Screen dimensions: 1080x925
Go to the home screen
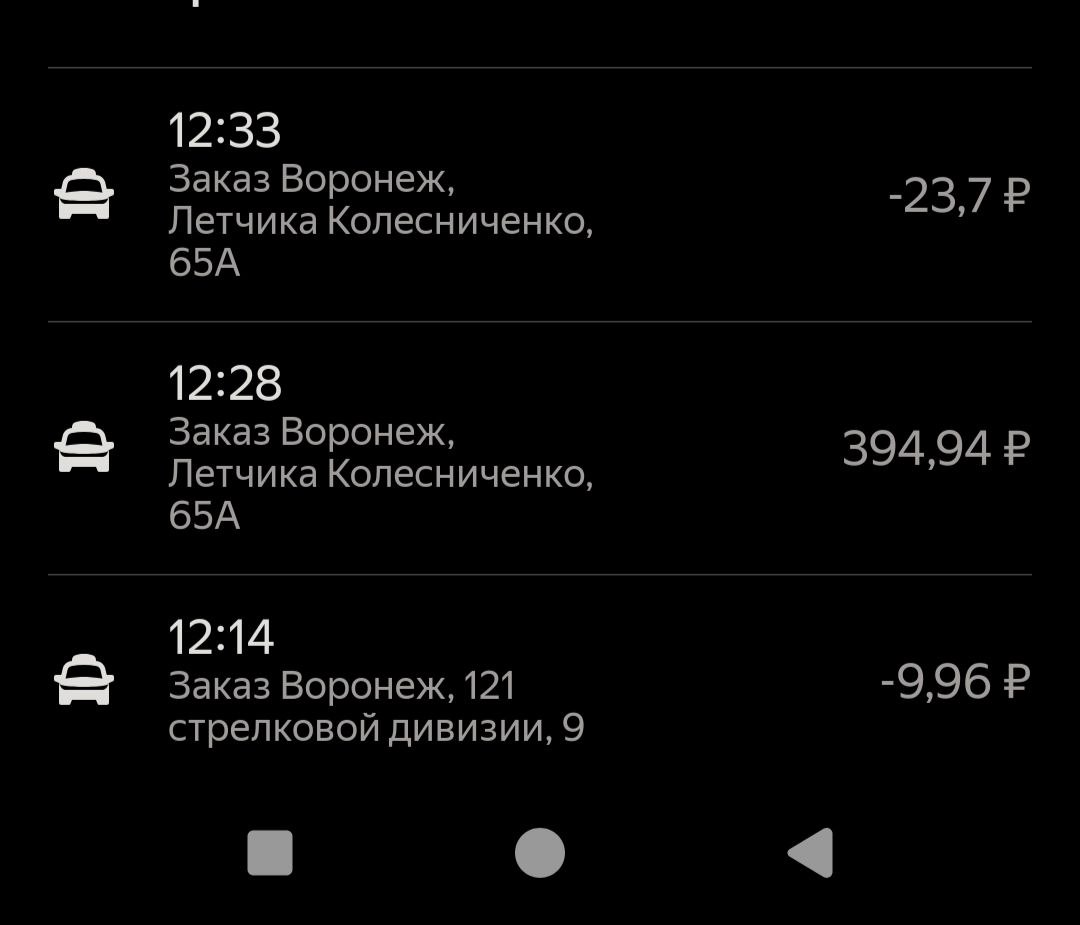[x=540, y=853]
